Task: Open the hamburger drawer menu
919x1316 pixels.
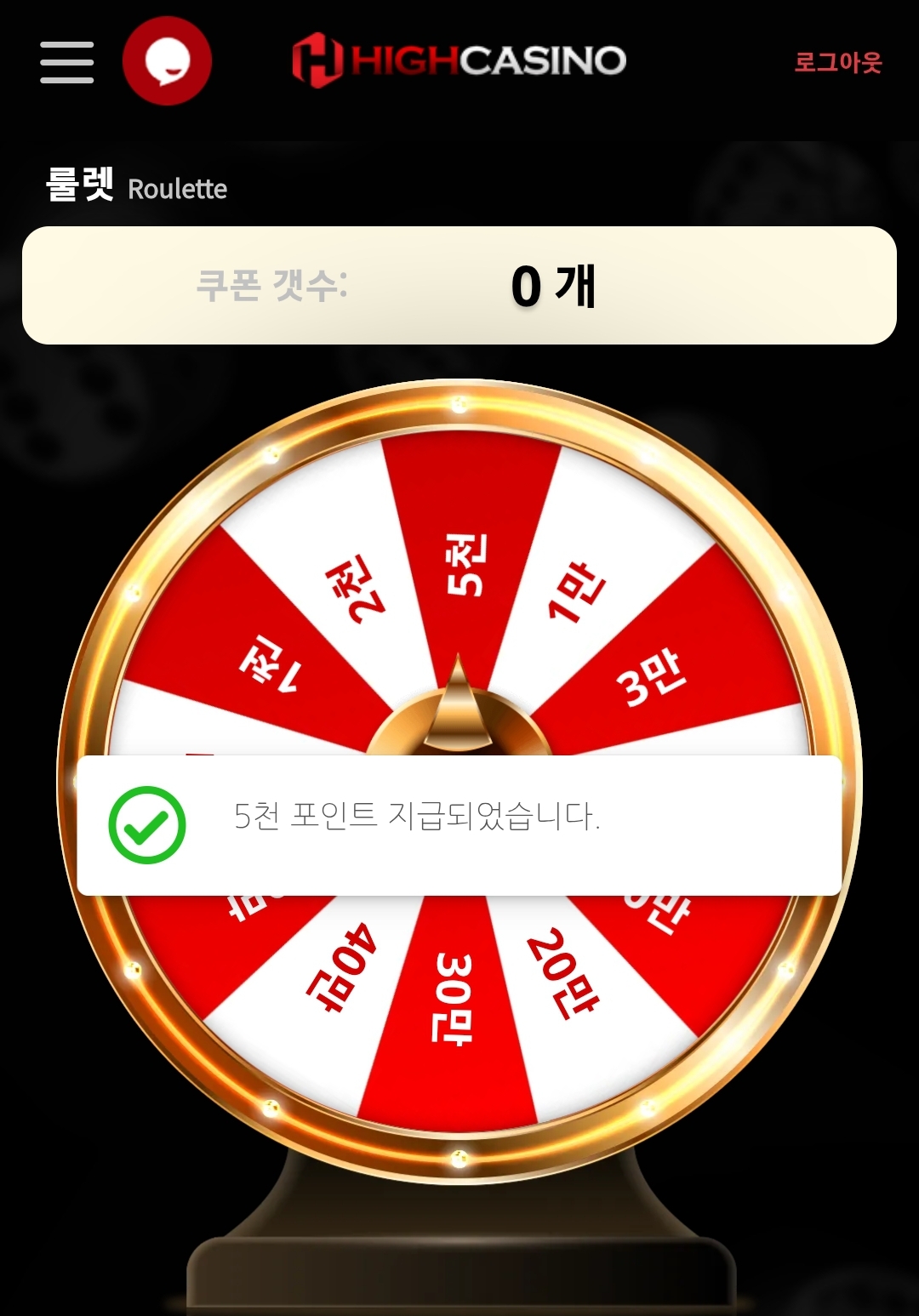Action: 66,62
